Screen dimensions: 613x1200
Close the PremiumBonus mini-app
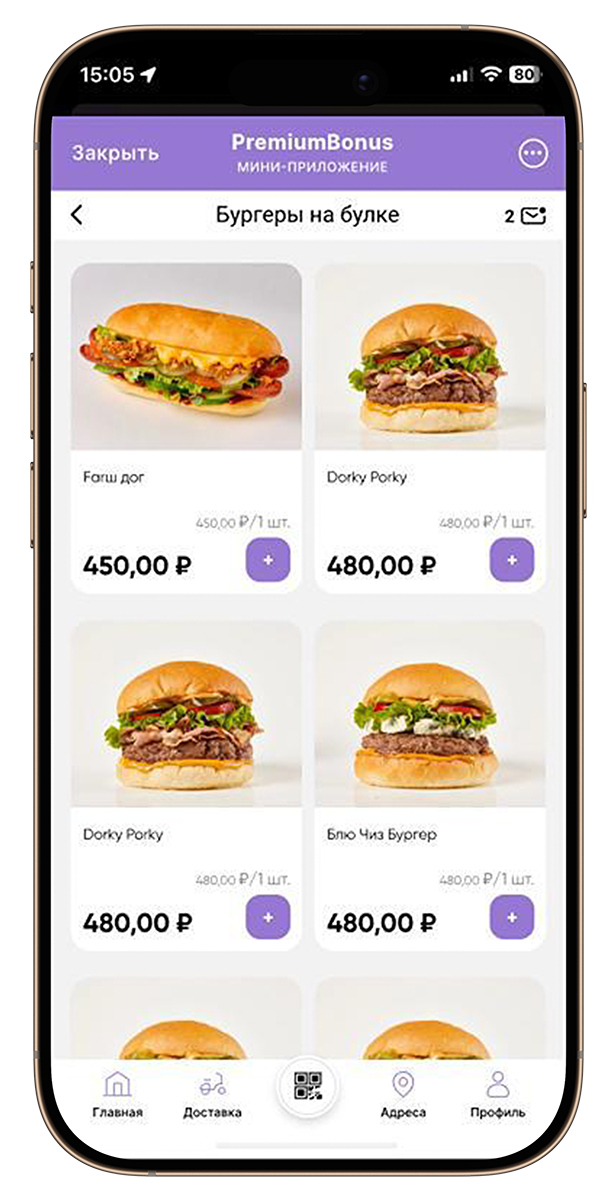[x=115, y=153]
